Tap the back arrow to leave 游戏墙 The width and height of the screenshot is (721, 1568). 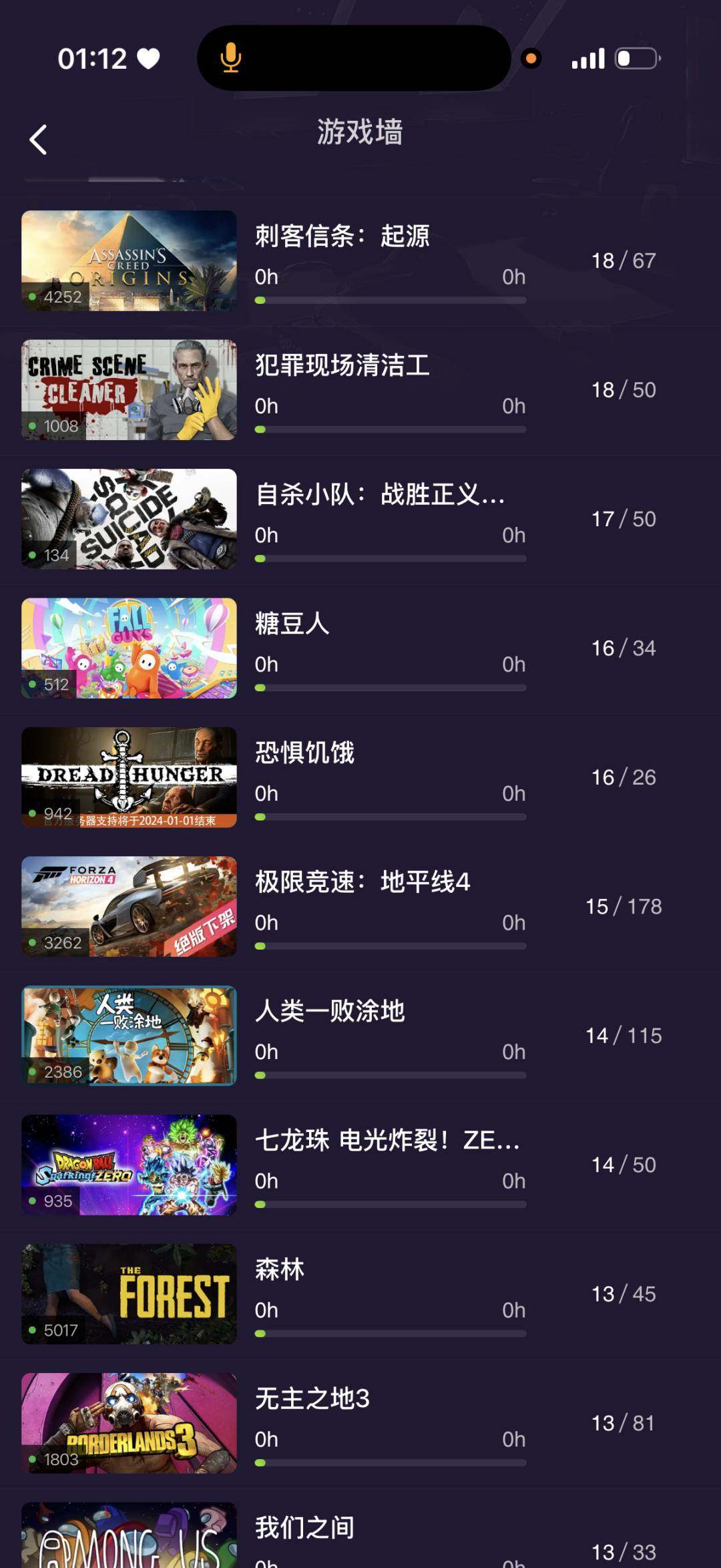tap(38, 139)
